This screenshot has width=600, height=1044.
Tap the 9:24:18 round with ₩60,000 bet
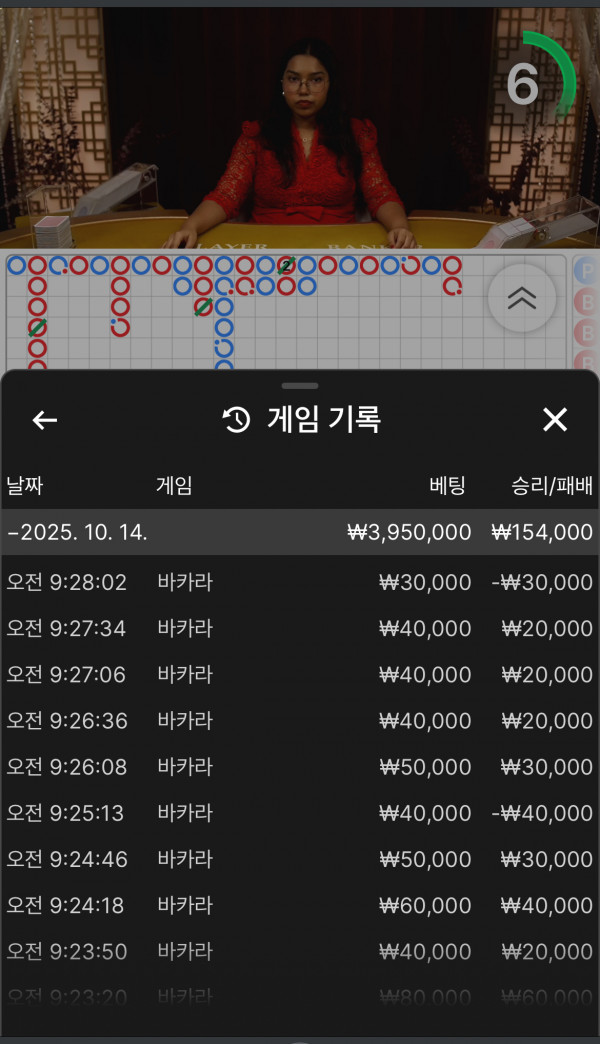click(300, 905)
